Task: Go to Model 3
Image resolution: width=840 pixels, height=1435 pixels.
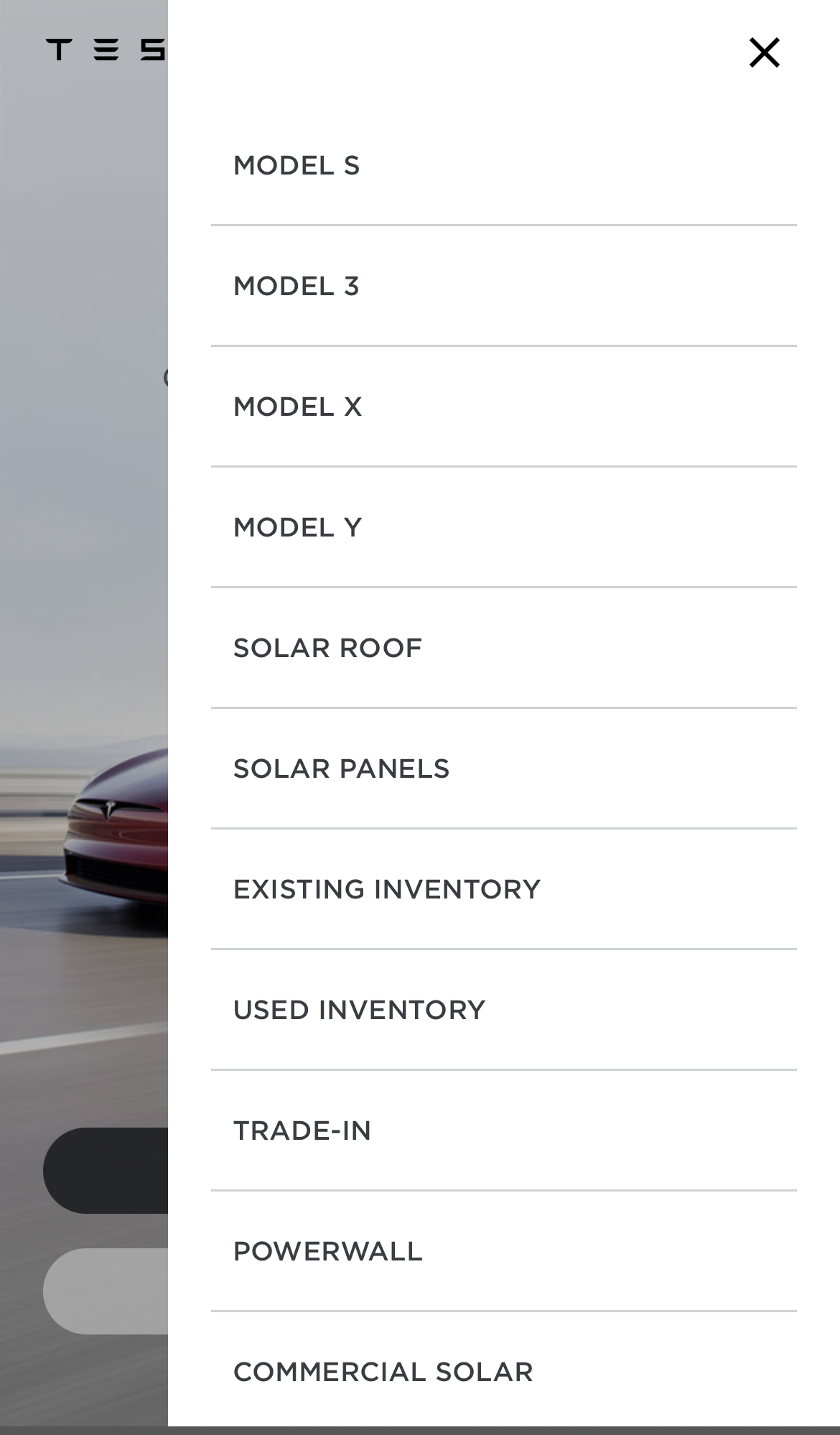Action: pyautogui.click(x=504, y=287)
